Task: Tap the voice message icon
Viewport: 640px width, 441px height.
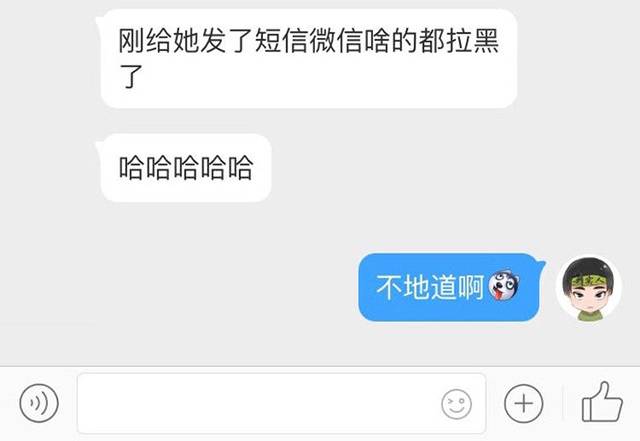Action: 39,404
